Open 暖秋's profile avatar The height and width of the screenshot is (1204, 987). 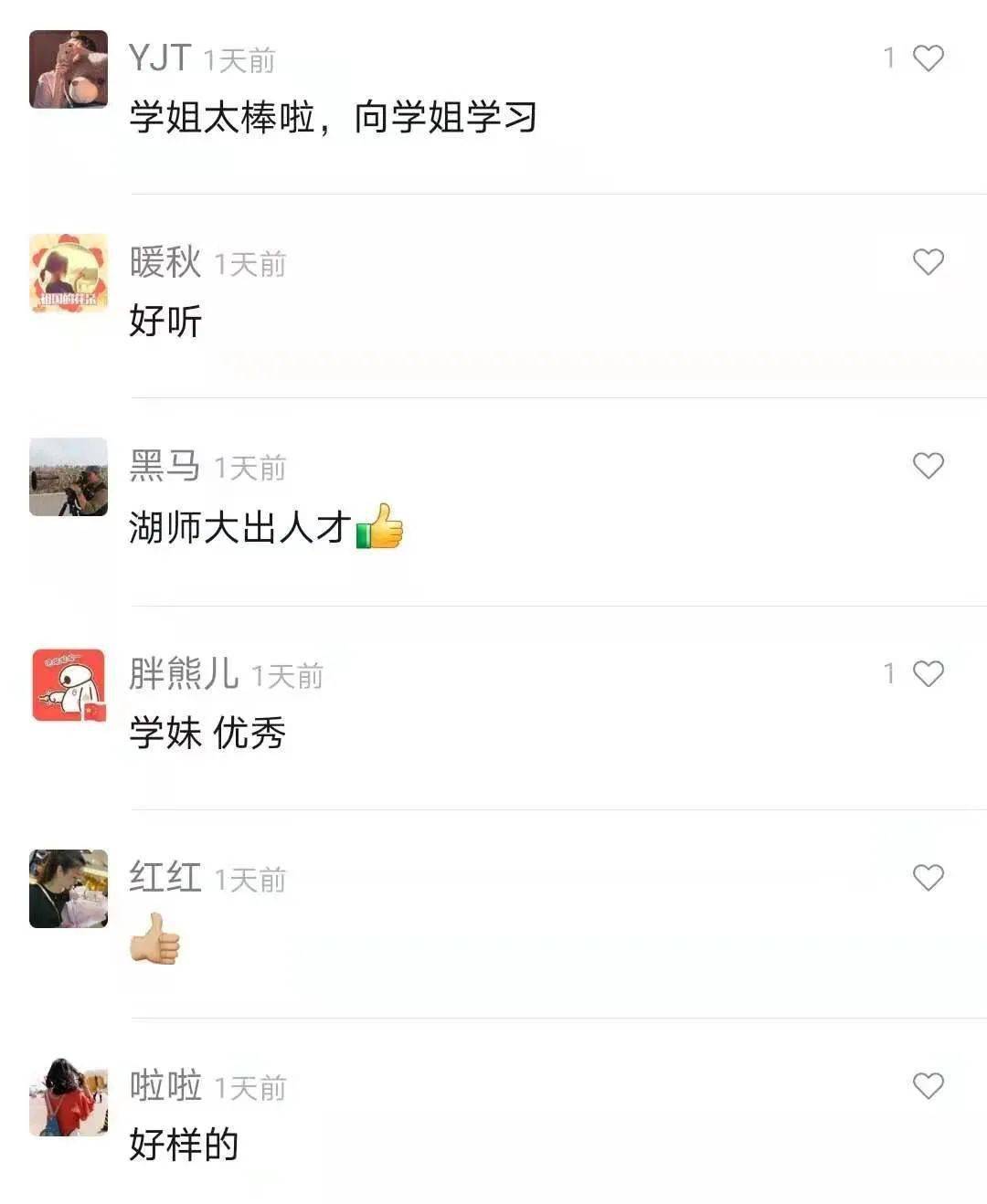[x=69, y=273]
